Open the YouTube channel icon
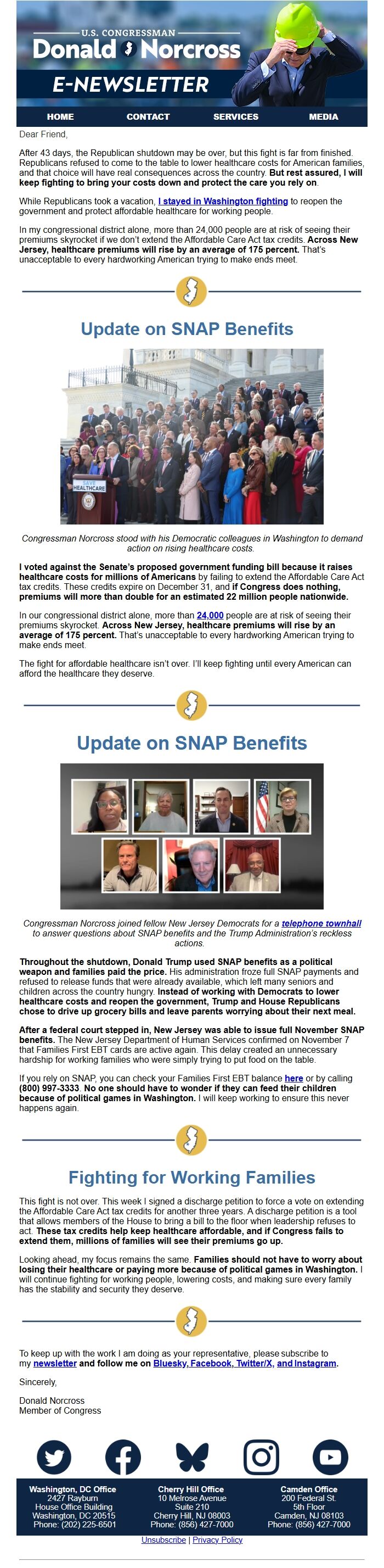Image resolution: width=384 pixels, height=1568 pixels. (x=330, y=1458)
